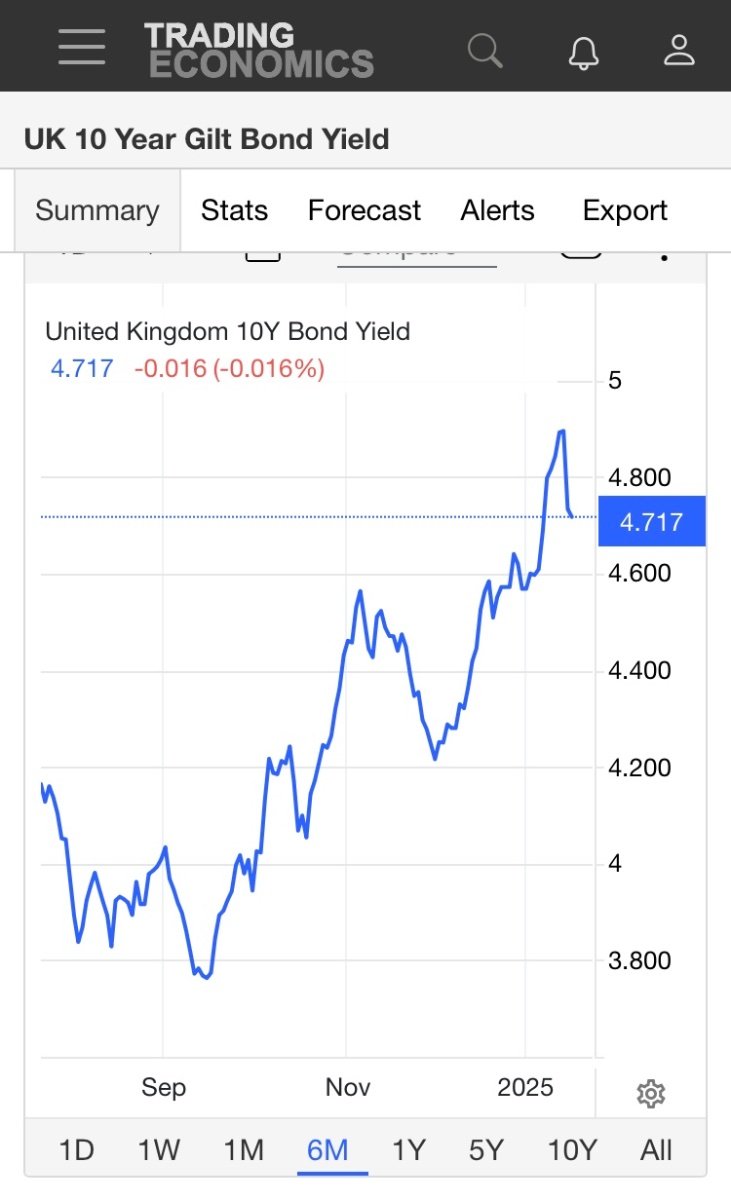Choose the 10Y time range

pyautogui.click(x=572, y=1150)
